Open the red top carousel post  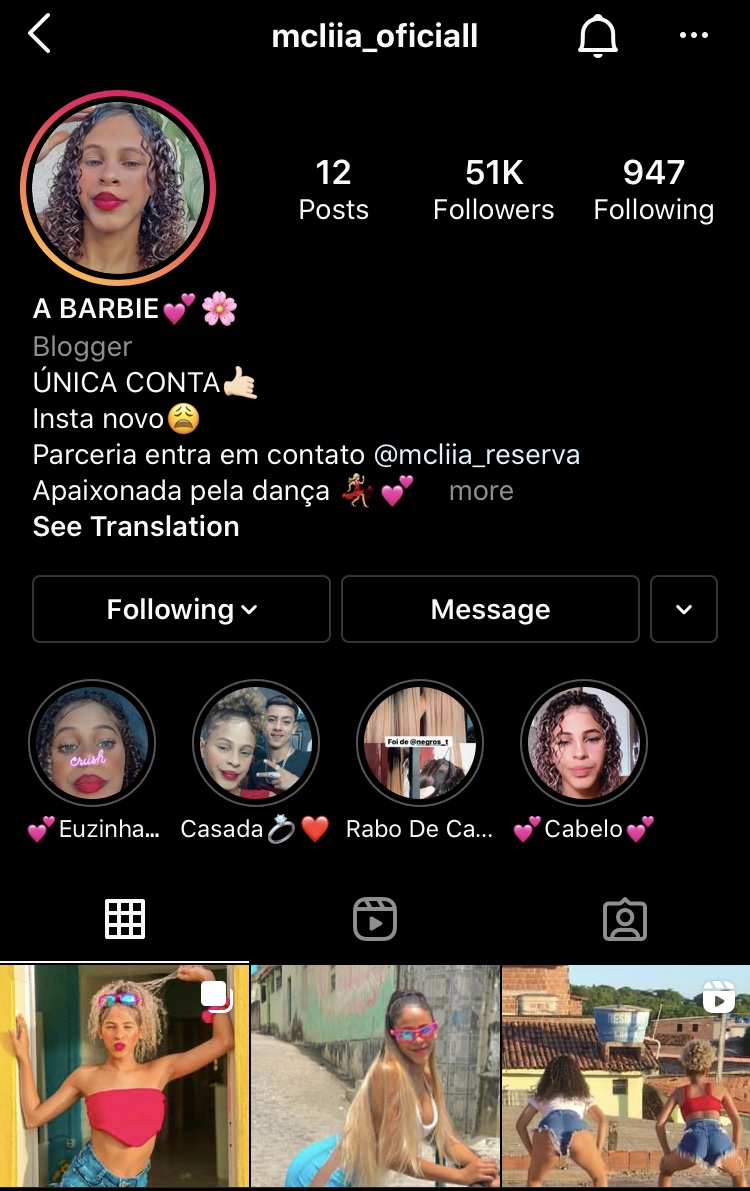coord(124,1076)
